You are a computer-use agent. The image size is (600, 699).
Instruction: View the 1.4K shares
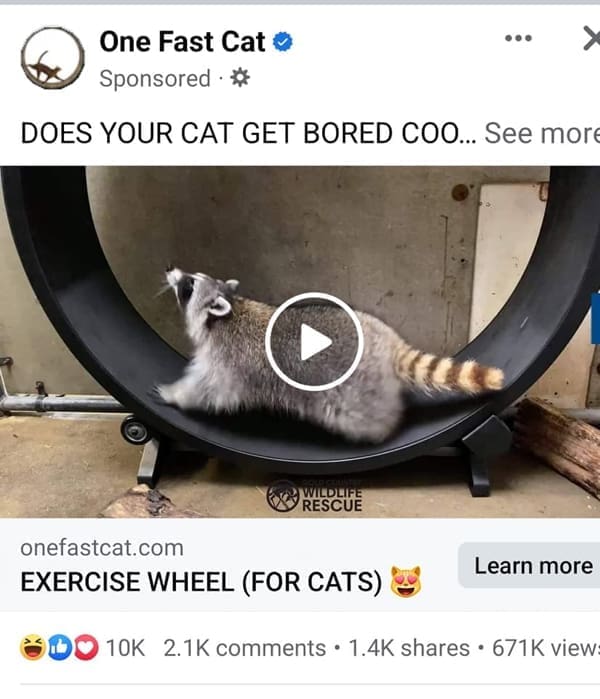(x=408, y=648)
